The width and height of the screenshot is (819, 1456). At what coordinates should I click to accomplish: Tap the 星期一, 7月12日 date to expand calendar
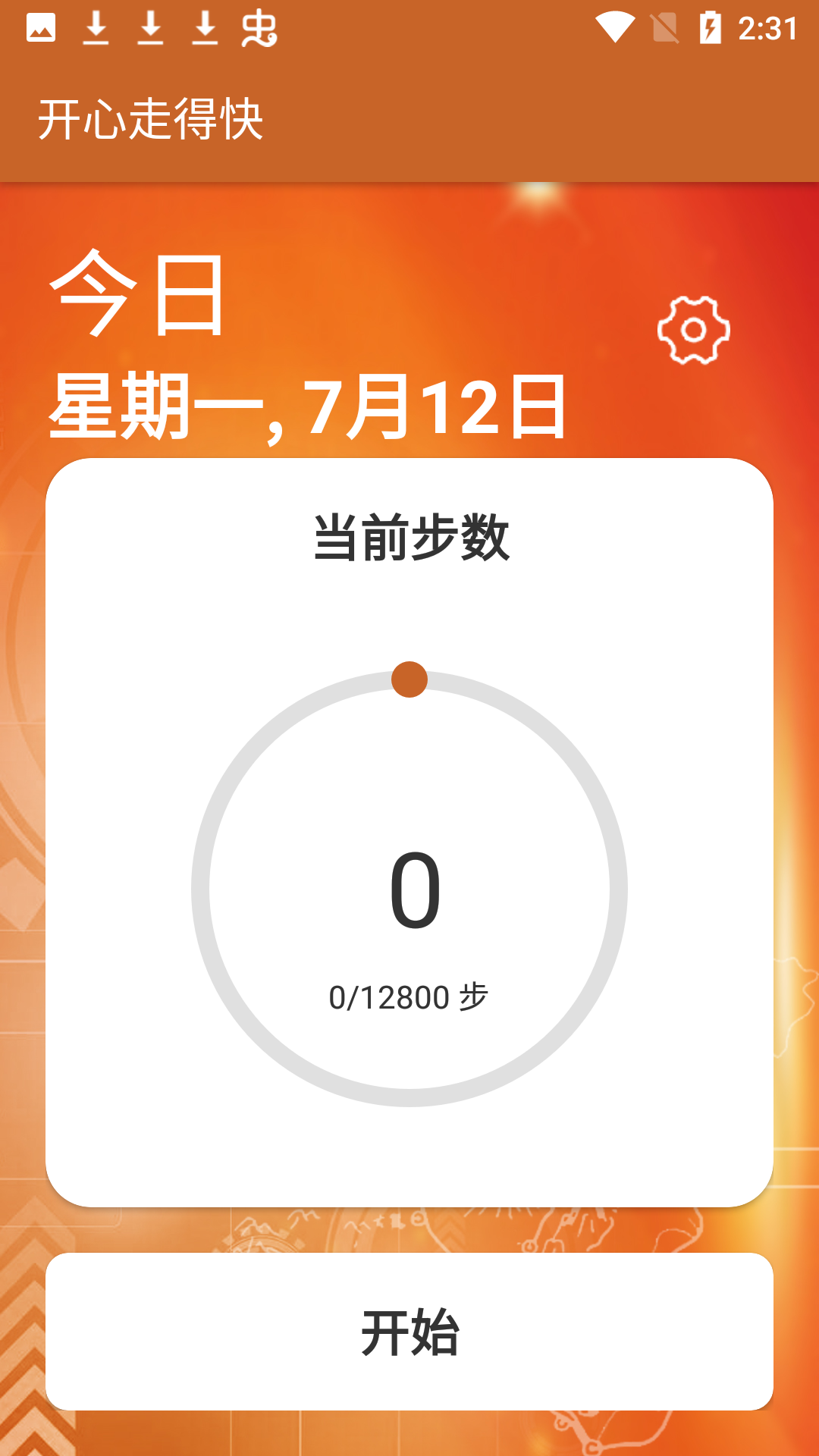click(303, 407)
